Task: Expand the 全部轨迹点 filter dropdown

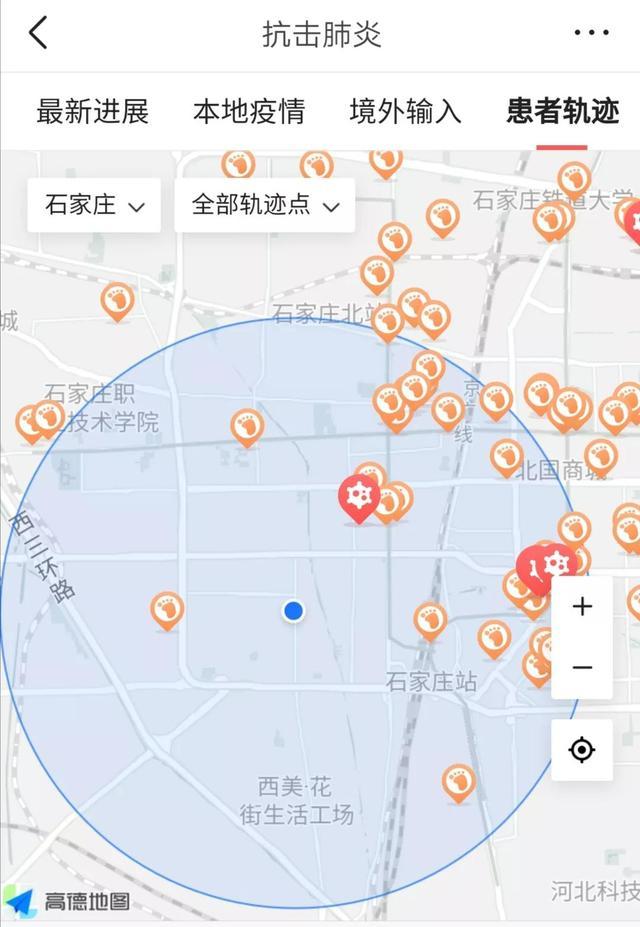Action: pyautogui.click(x=265, y=205)
